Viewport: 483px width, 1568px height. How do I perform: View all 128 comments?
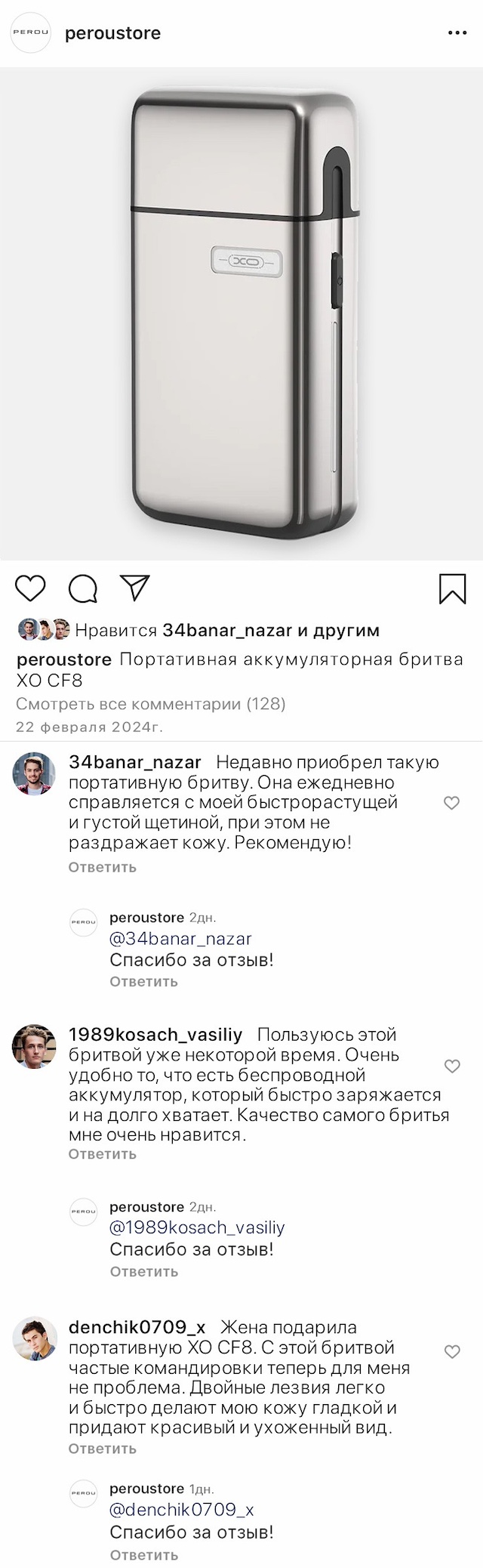(x=151, y=704)
